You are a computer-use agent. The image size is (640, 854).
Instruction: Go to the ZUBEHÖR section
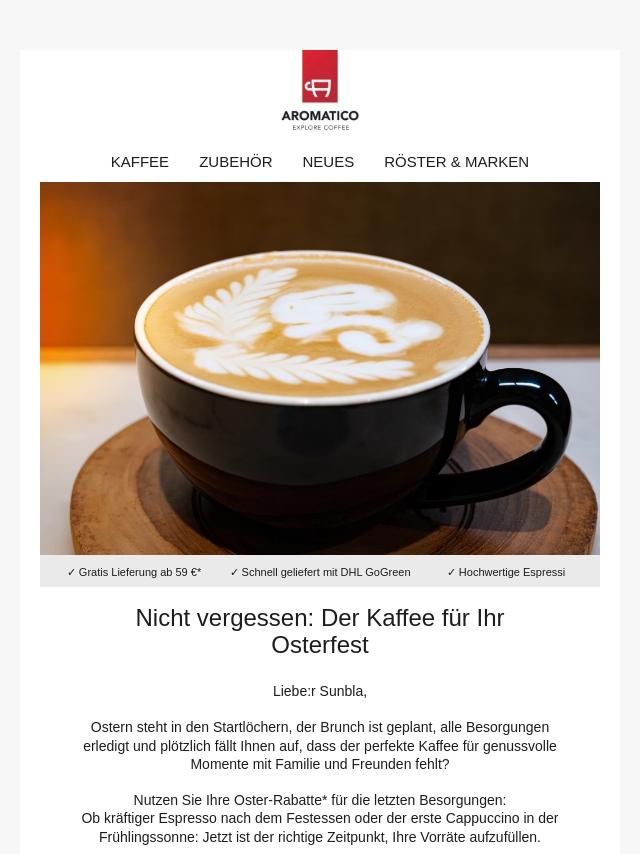tap(235, 162)
